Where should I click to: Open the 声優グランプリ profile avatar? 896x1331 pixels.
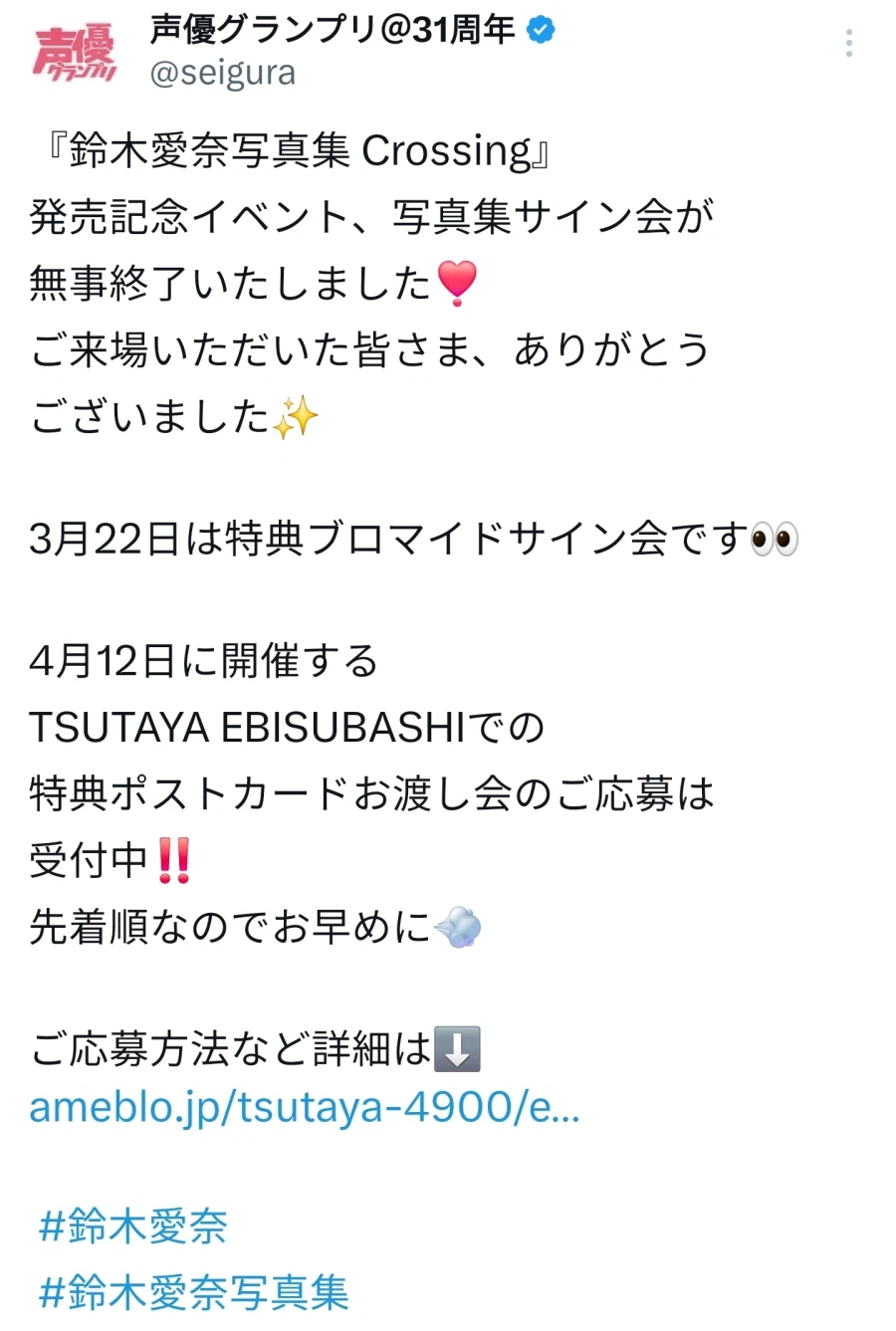[73, 52]
